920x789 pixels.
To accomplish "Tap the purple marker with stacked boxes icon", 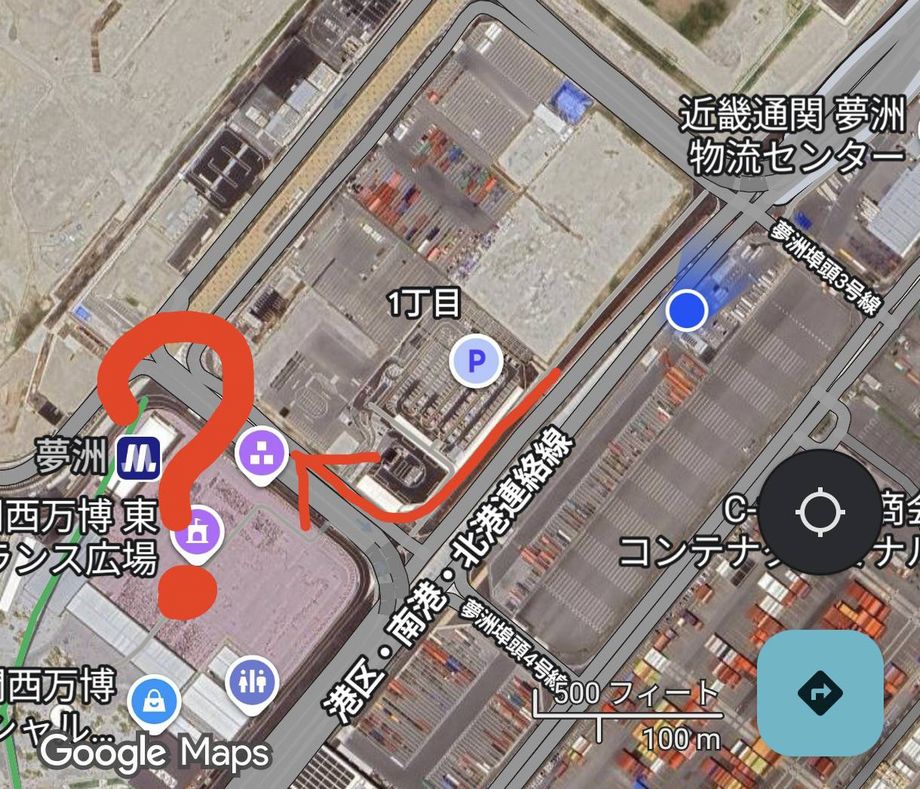I will coord(262,452).
